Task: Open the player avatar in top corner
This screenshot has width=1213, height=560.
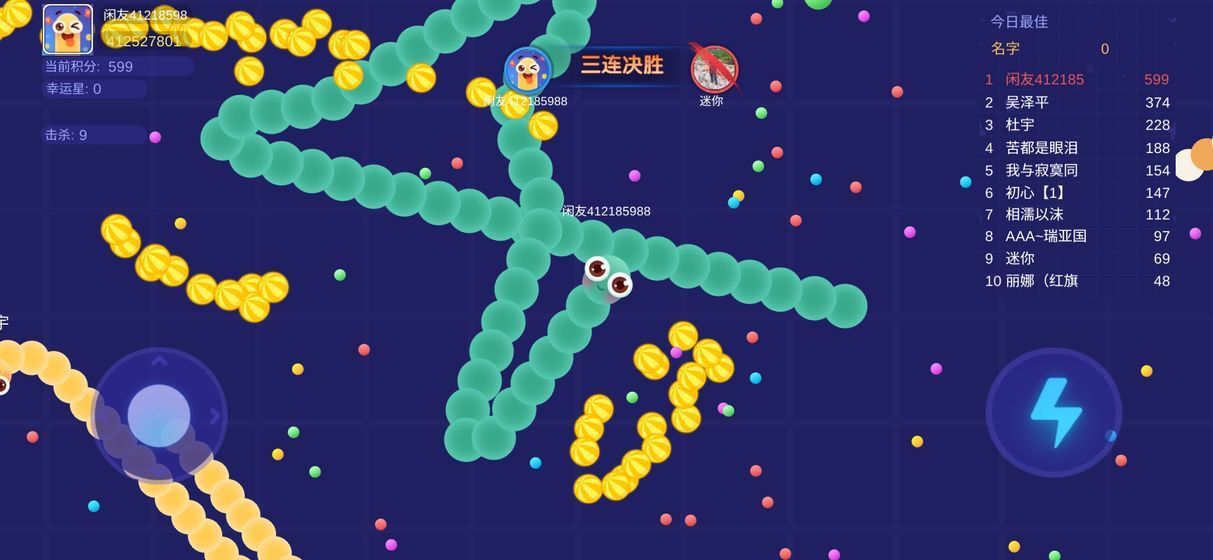Action: 67,29
